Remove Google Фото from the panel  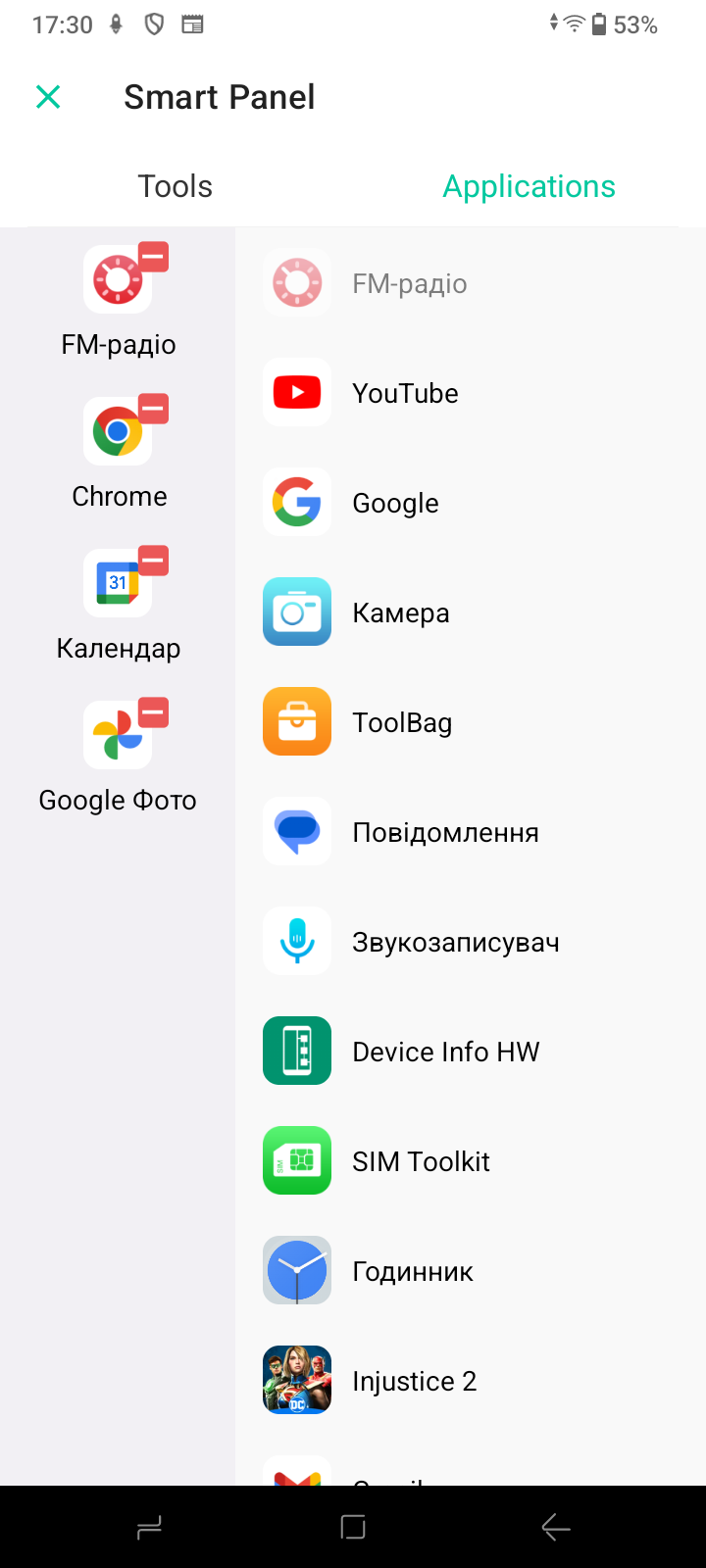(153, 712)
